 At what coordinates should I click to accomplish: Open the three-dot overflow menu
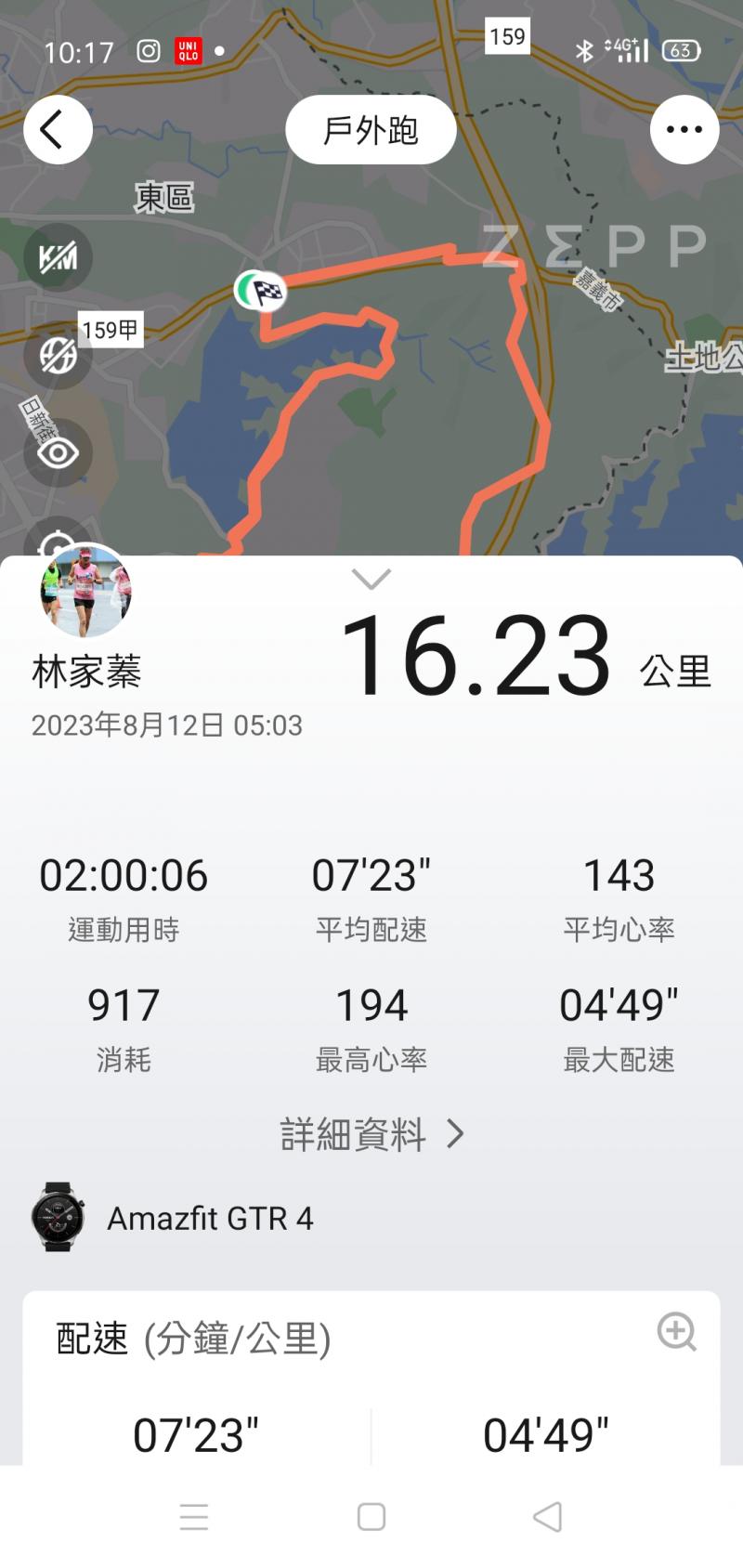click(x=684, y=130)
